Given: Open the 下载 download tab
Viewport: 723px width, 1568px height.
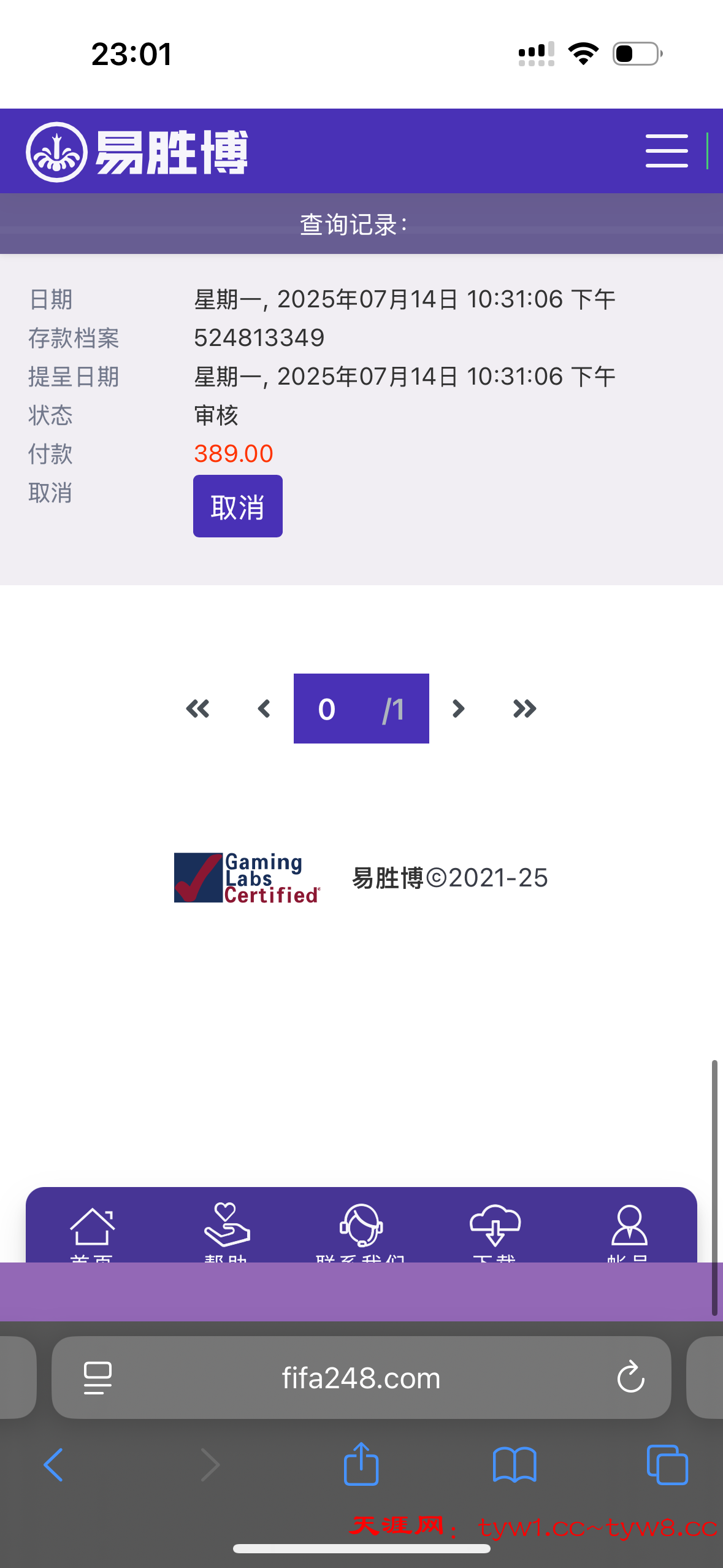Looking at the screenshot, I should coord(495,1228).
